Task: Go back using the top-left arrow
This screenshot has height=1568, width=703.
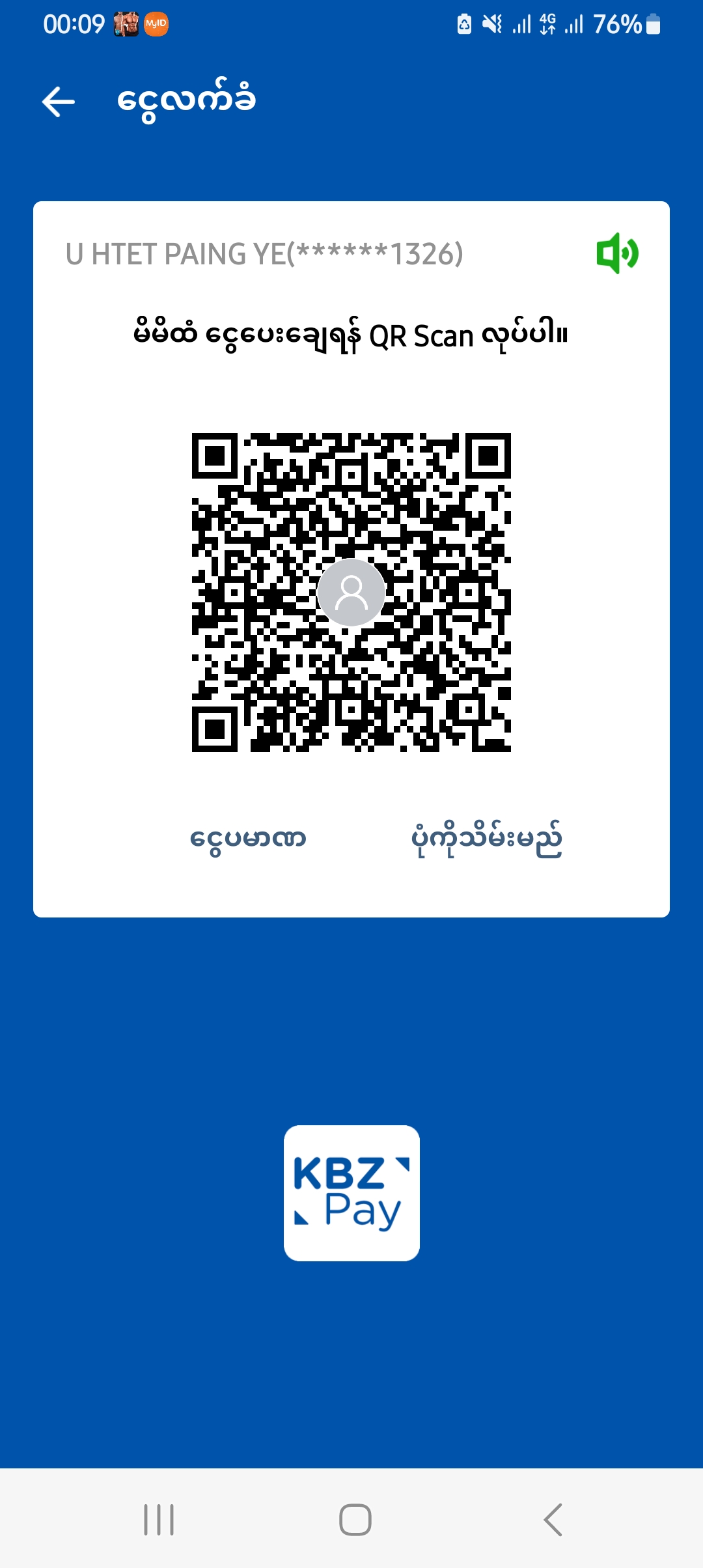Action: click(59, 102)
